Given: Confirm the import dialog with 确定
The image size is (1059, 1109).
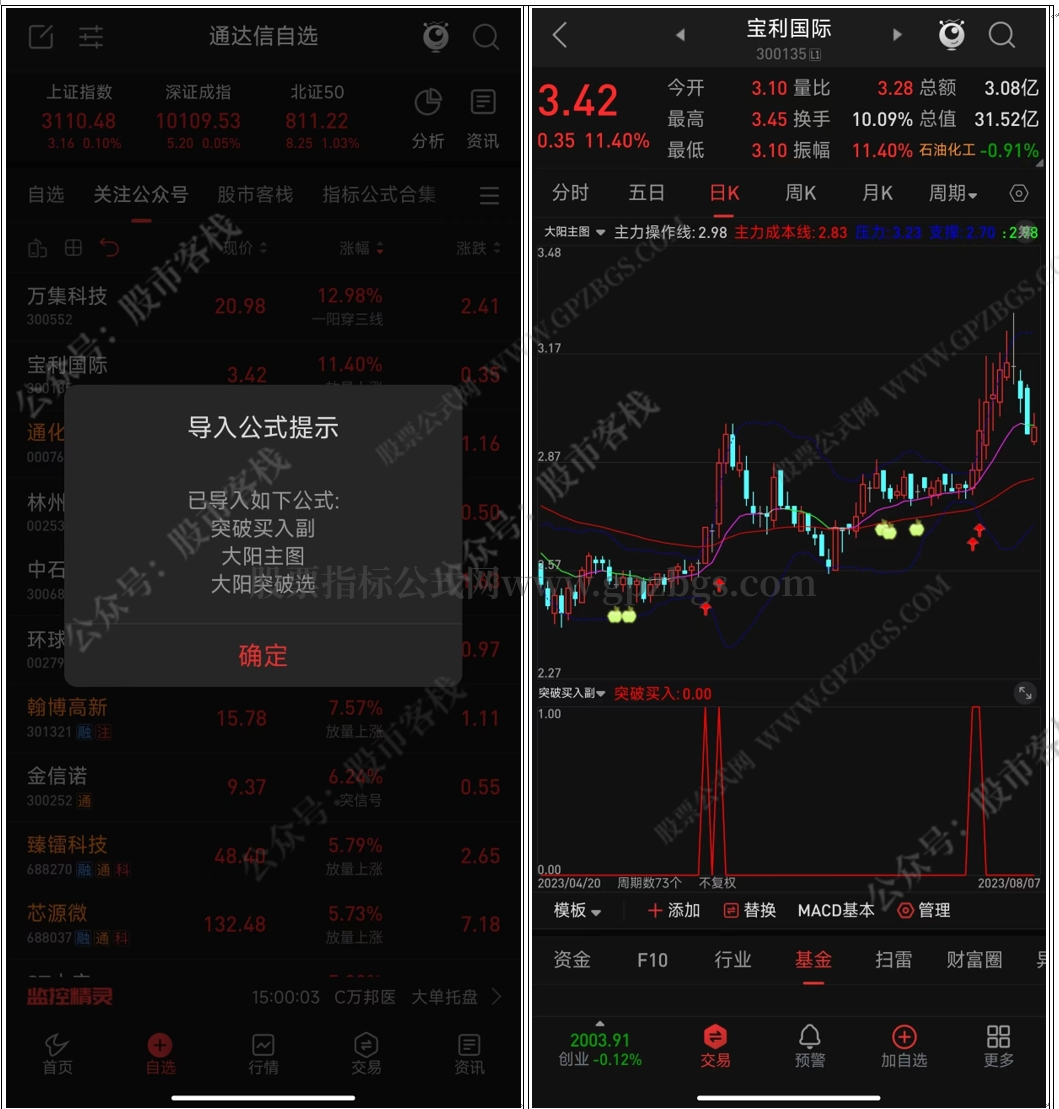Looking at the screenshot, I should [263, 655].
